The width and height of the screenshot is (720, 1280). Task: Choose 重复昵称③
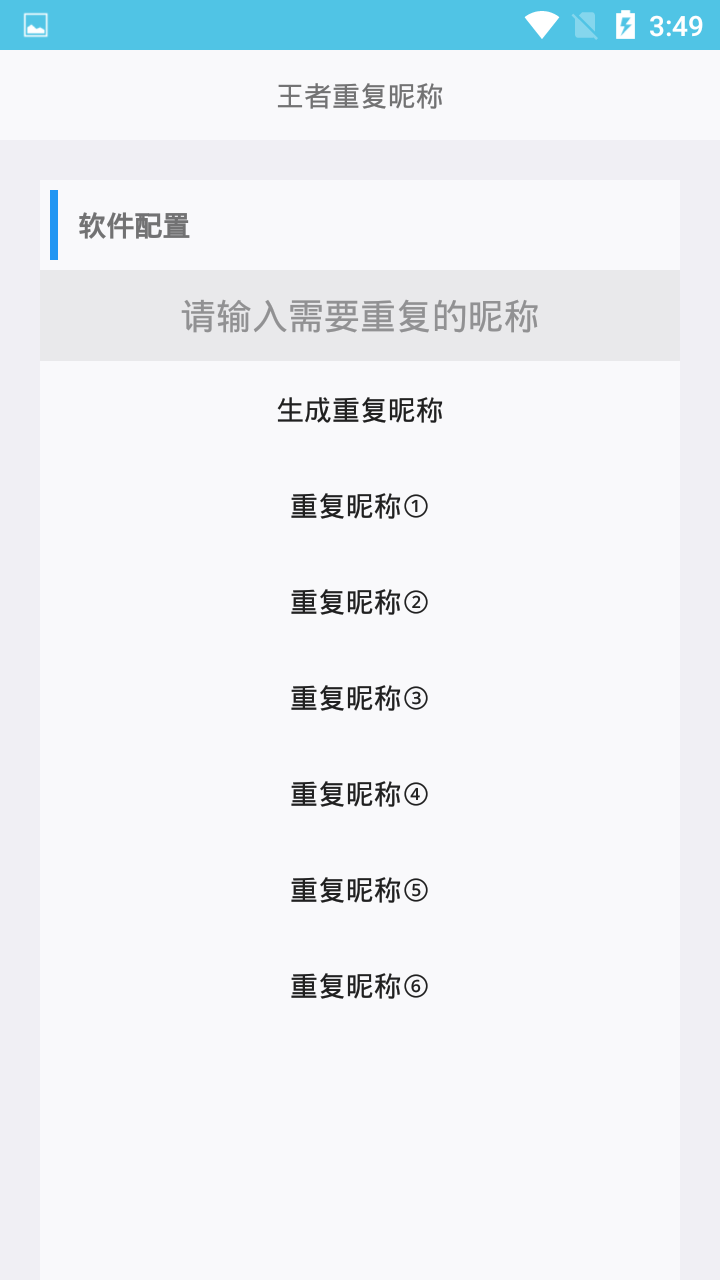click(360, 698)
